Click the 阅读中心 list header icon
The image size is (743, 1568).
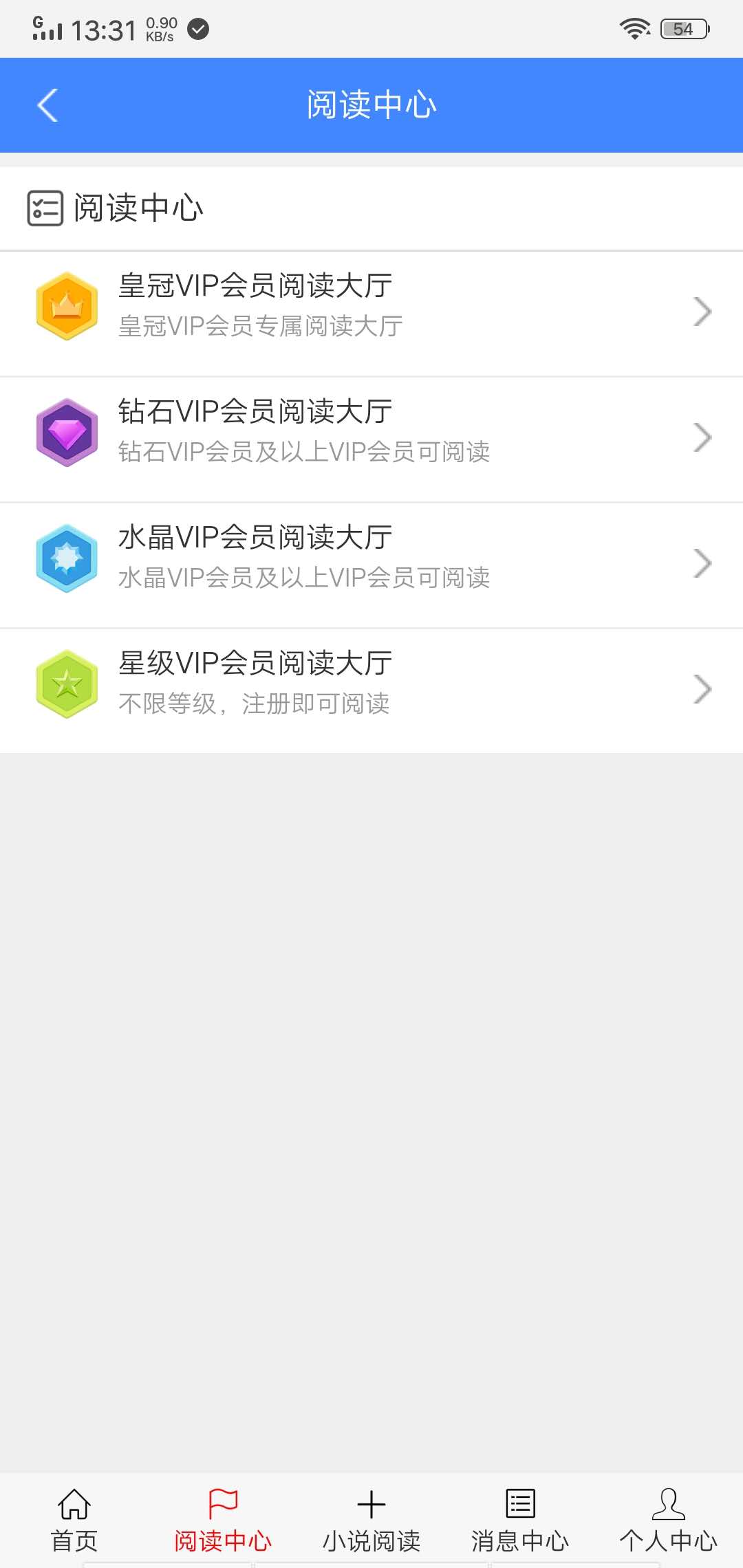43,206
